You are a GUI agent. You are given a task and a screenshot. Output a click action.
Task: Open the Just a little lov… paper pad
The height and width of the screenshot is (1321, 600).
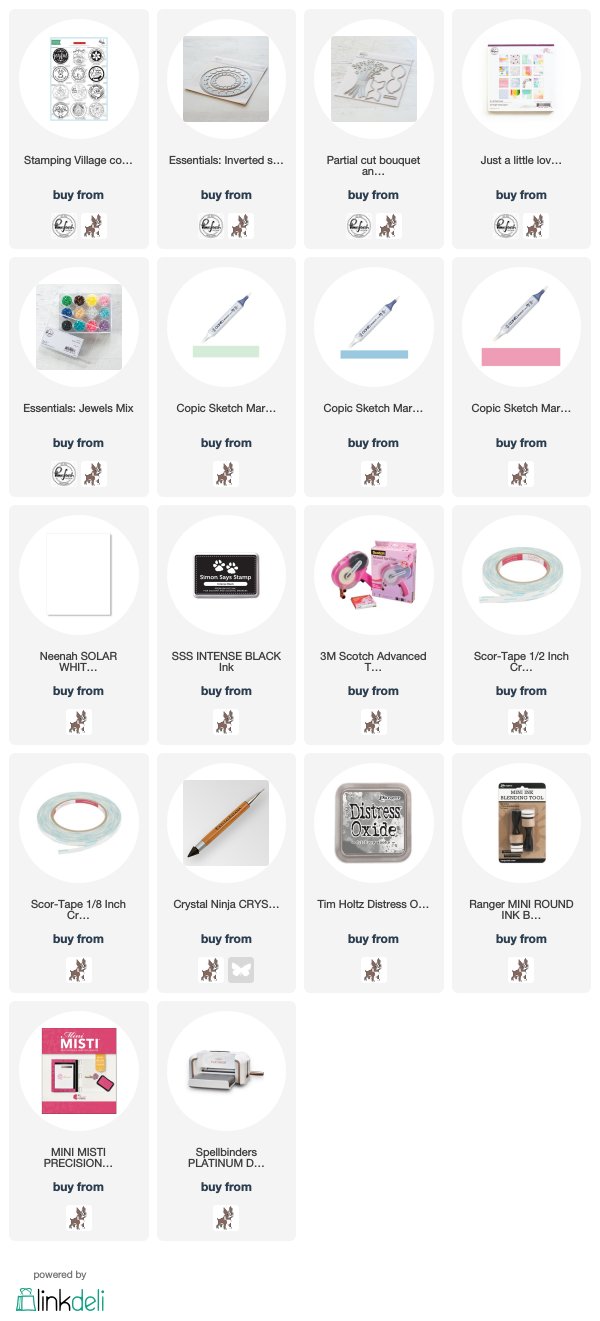point(521,129)
